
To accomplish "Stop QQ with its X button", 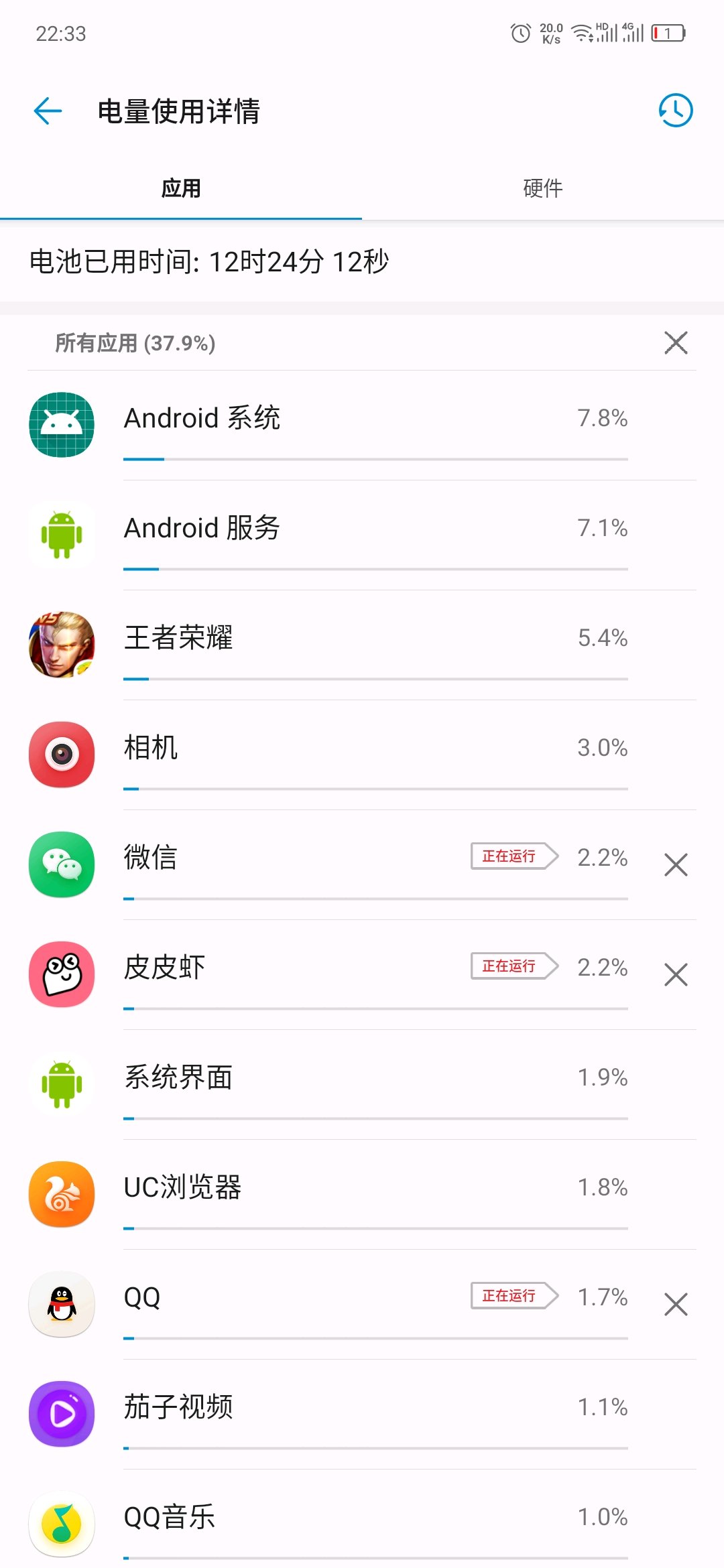I will 676,1305.
